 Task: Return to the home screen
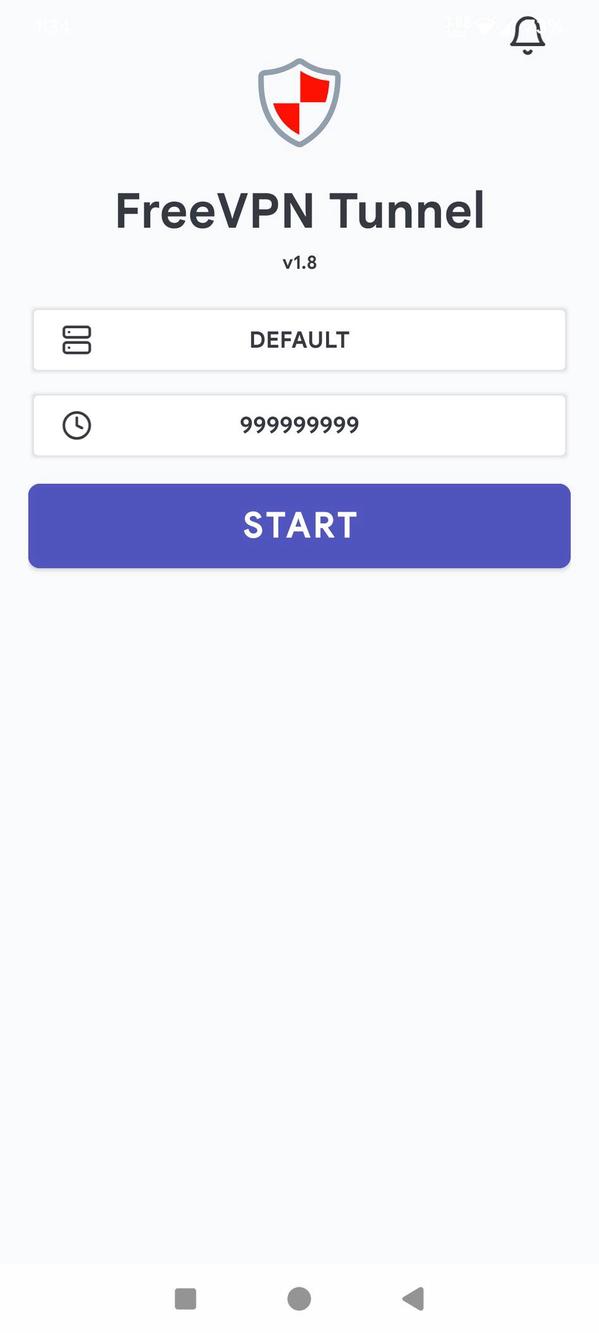point(299,1298)
